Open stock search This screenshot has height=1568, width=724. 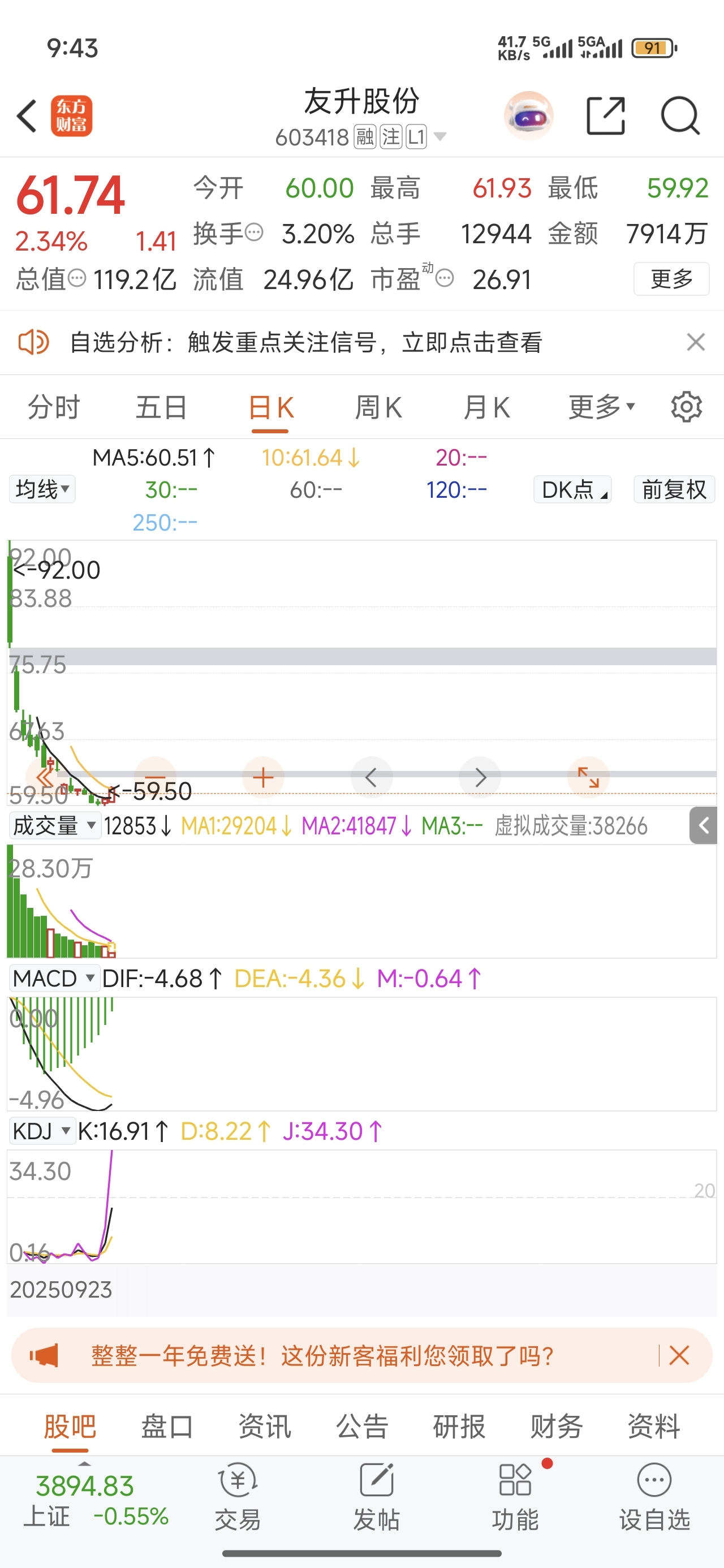pyautogui.click(x=680, y=115)
